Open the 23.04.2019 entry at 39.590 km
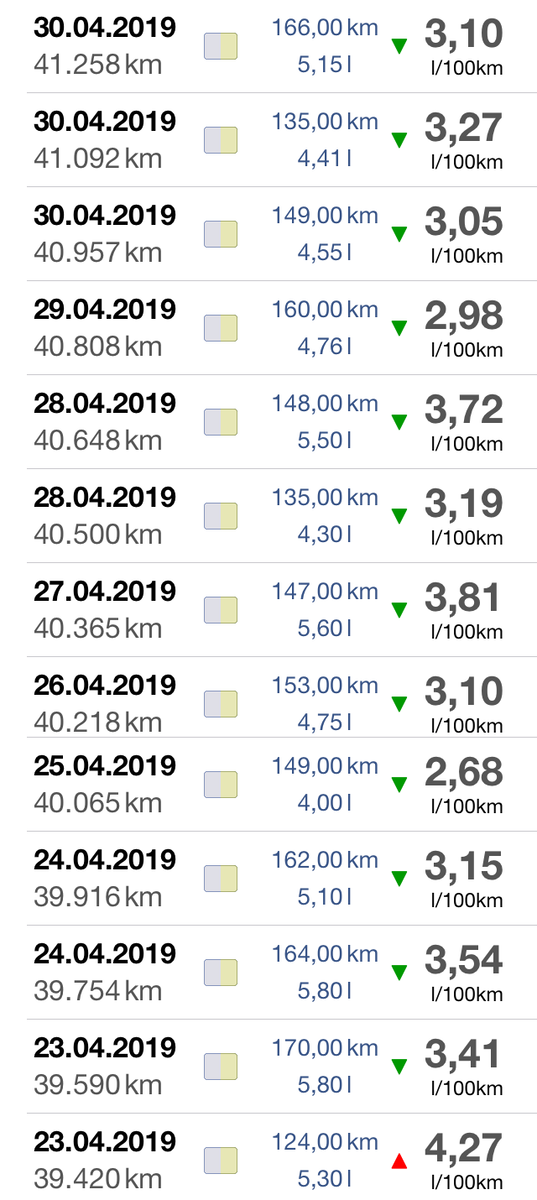Screen dimensions: 537x1200 268,1066
